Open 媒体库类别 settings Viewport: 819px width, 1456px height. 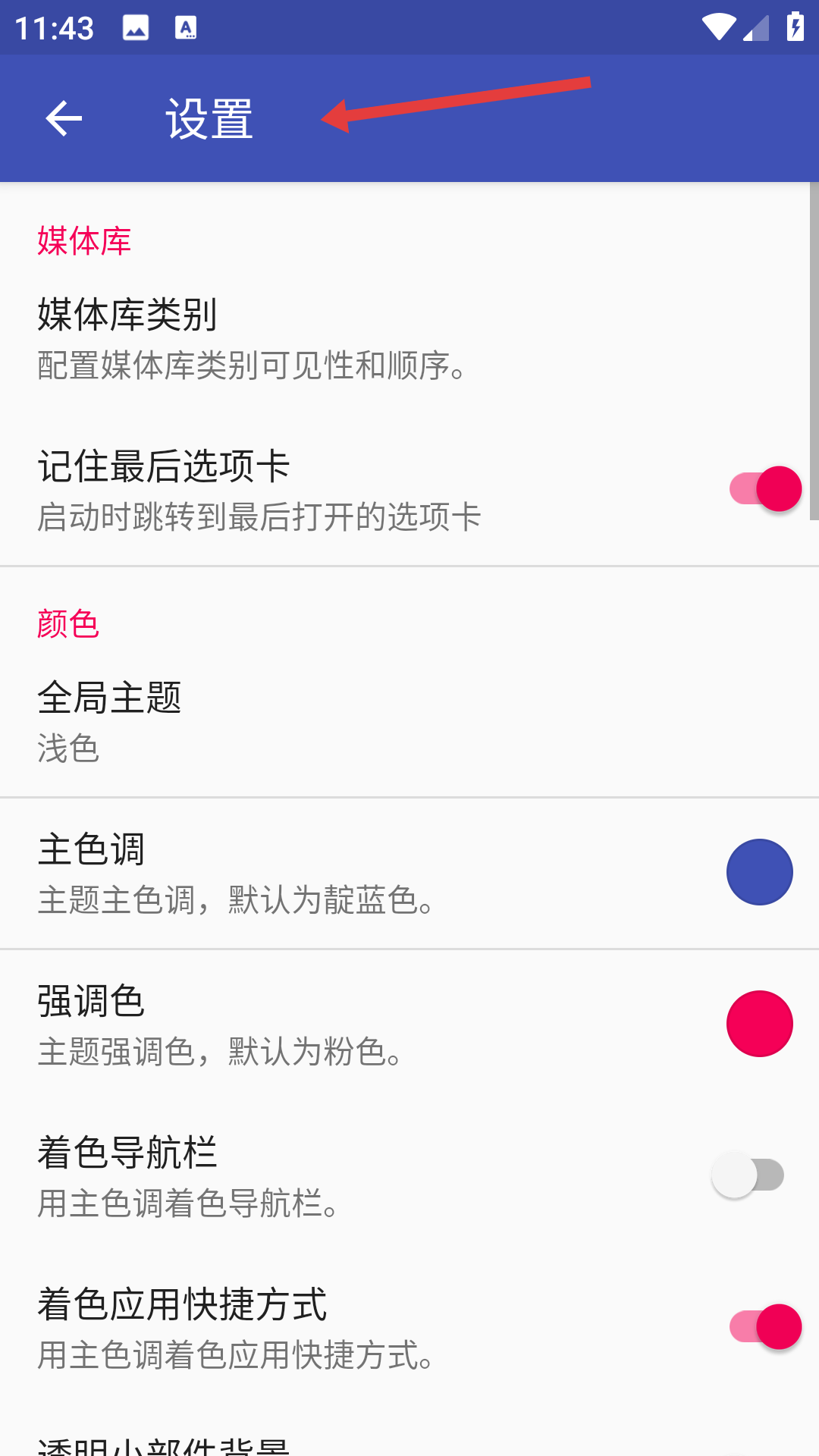(409, 339)
